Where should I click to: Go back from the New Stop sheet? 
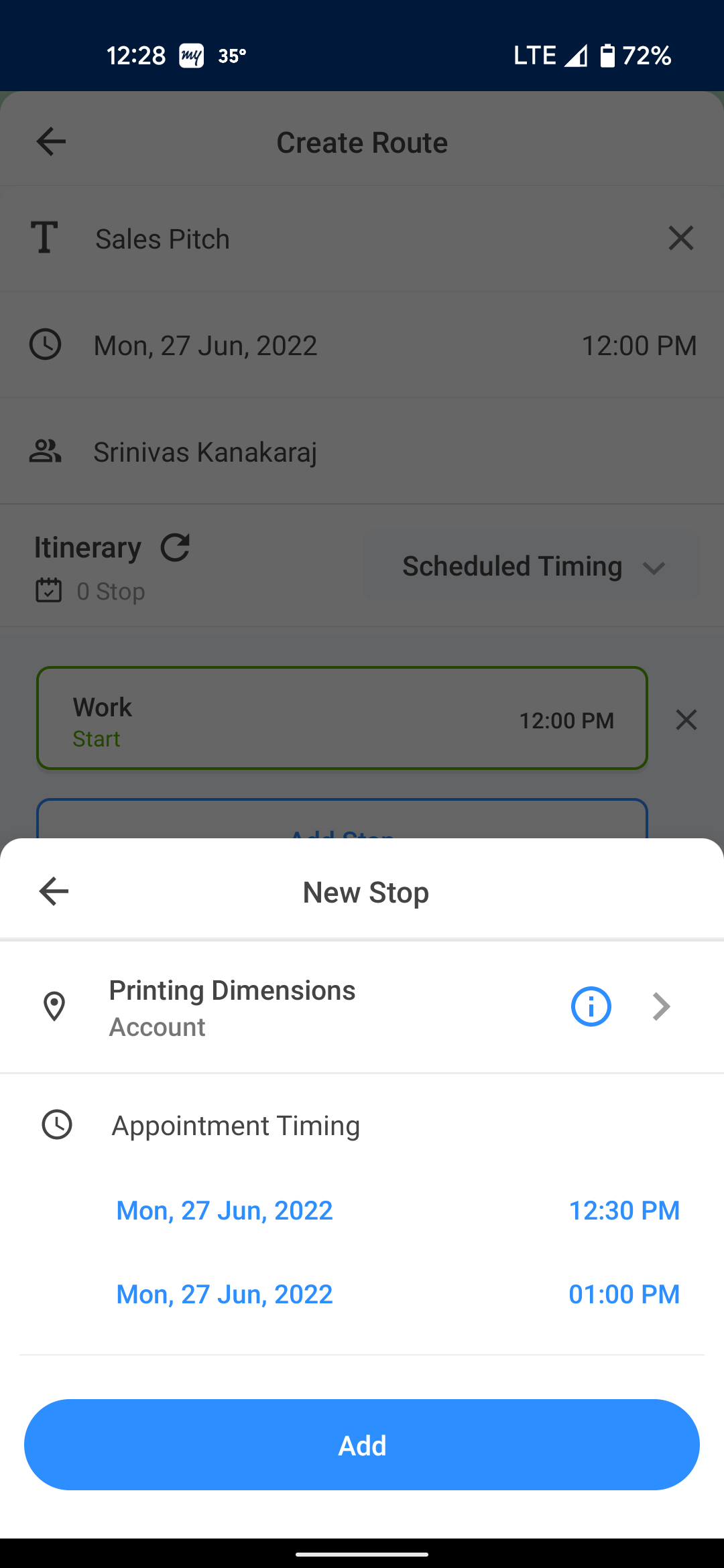pos(54,892)
